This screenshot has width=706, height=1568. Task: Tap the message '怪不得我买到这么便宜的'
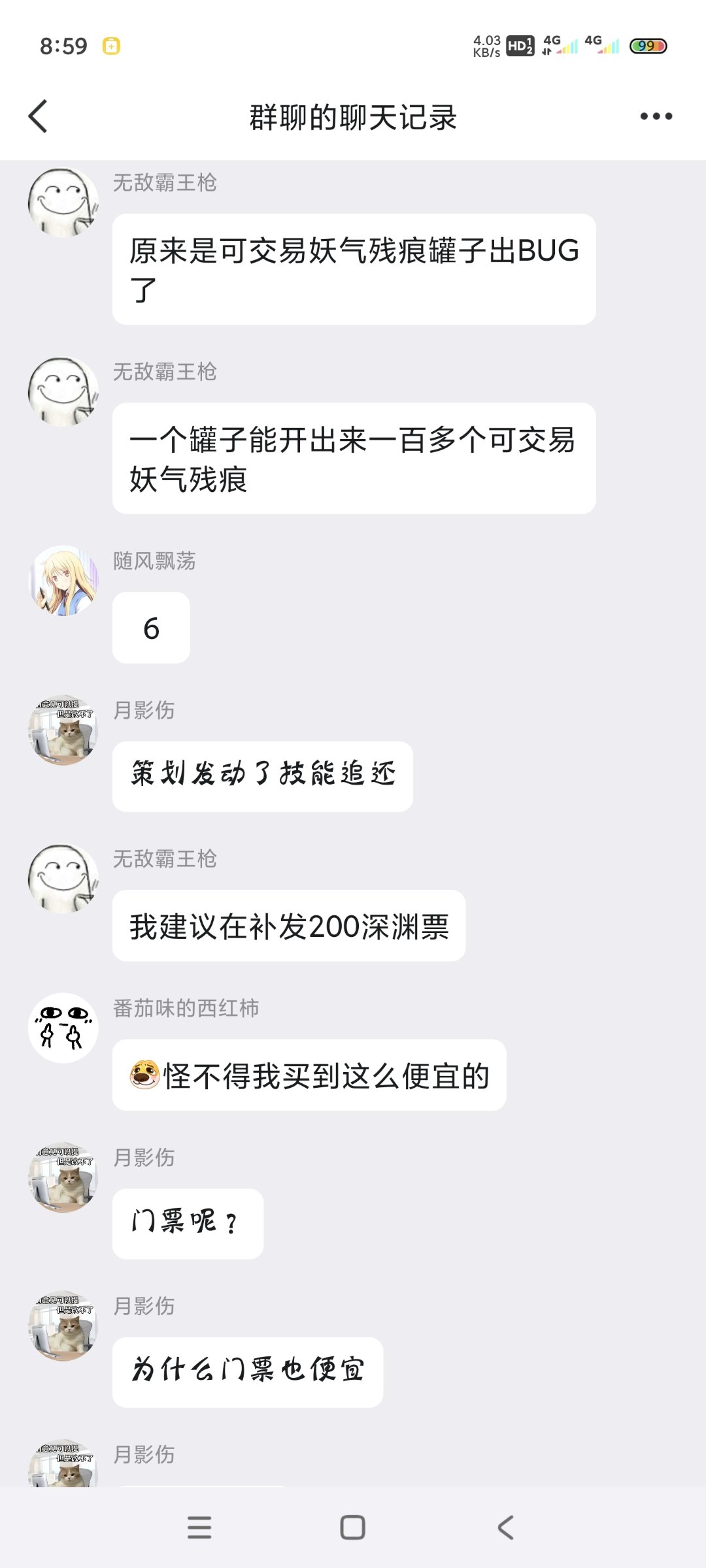coord(309,1075)
